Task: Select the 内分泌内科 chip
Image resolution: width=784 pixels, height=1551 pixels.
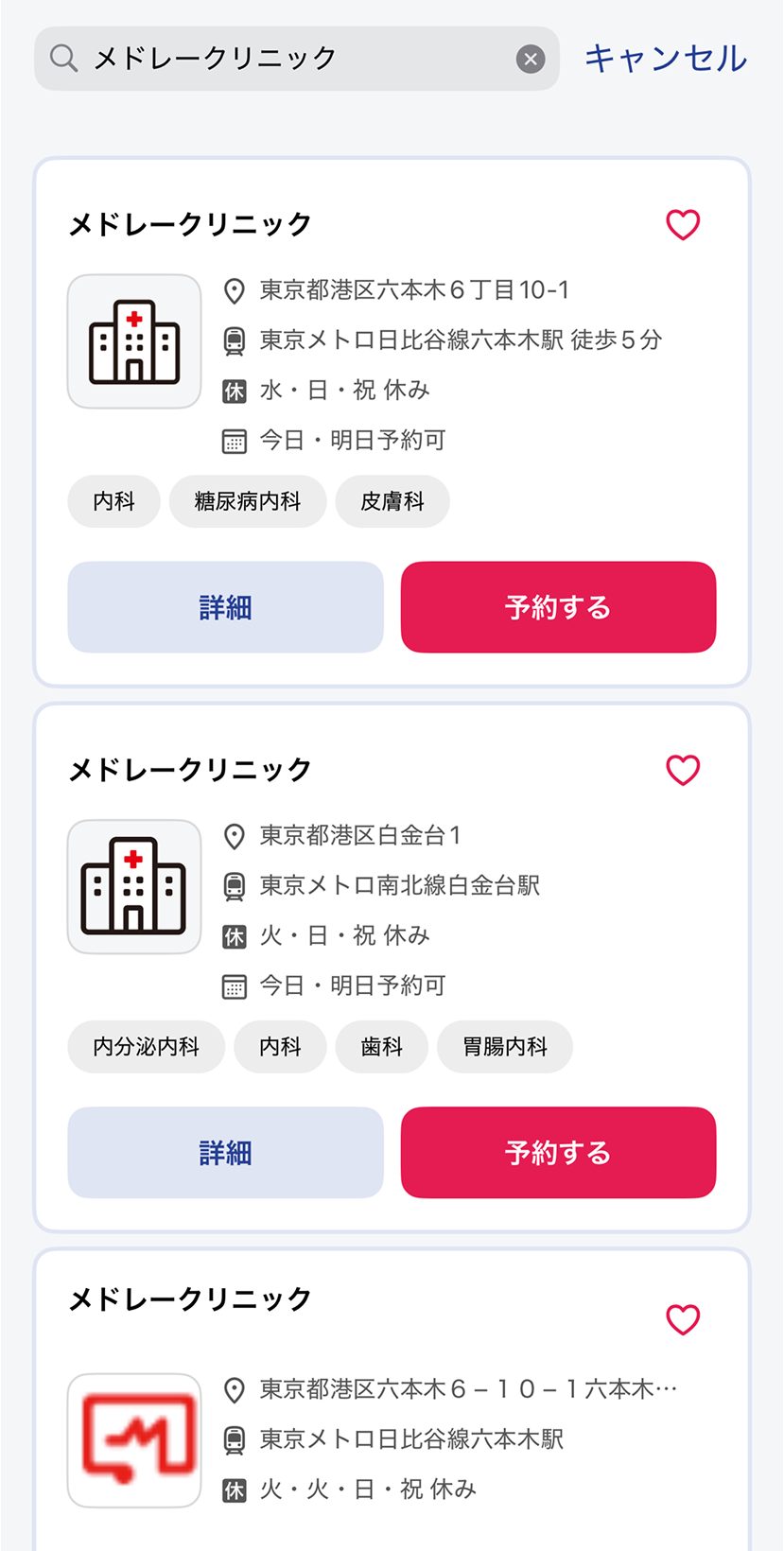Action: [x=147, y=1047]
